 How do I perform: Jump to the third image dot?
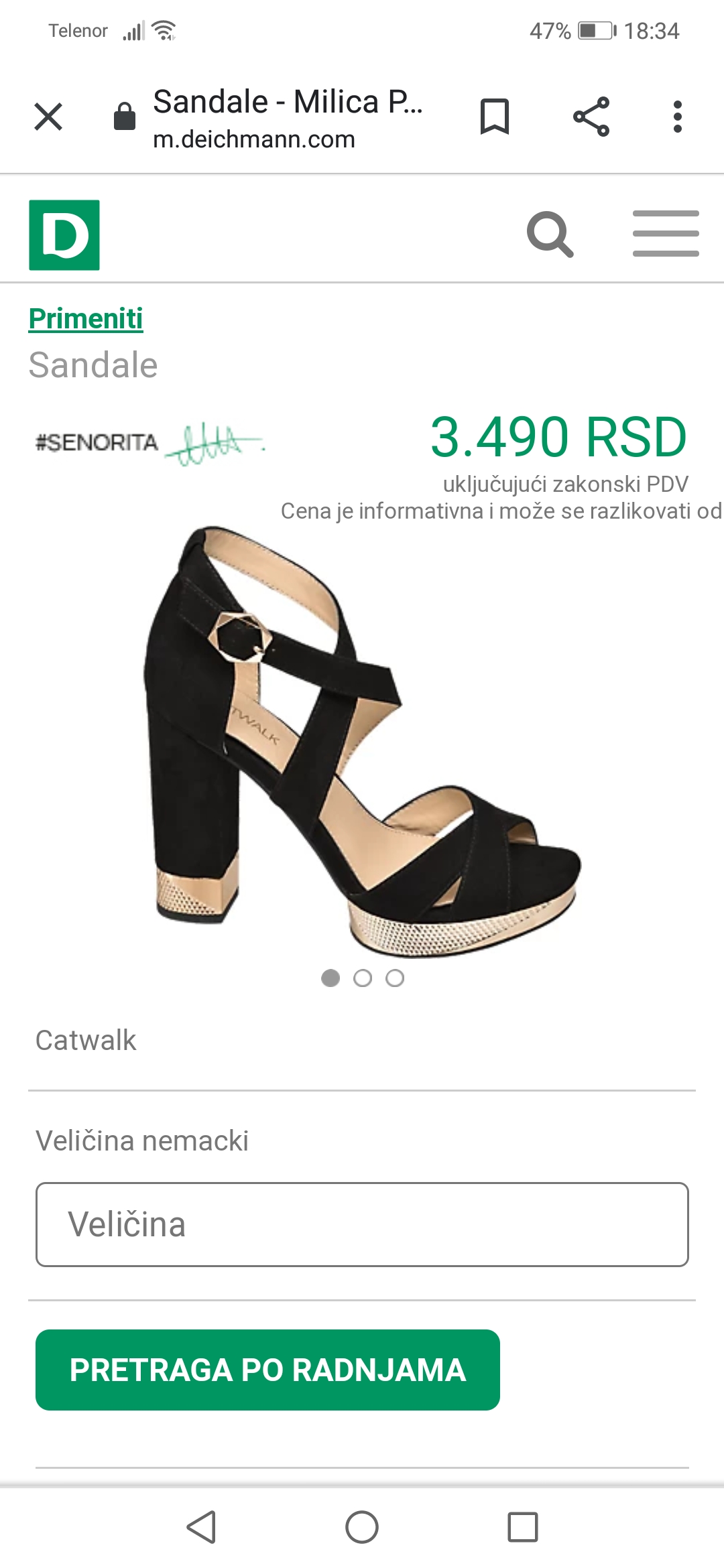tap(395, 978)
